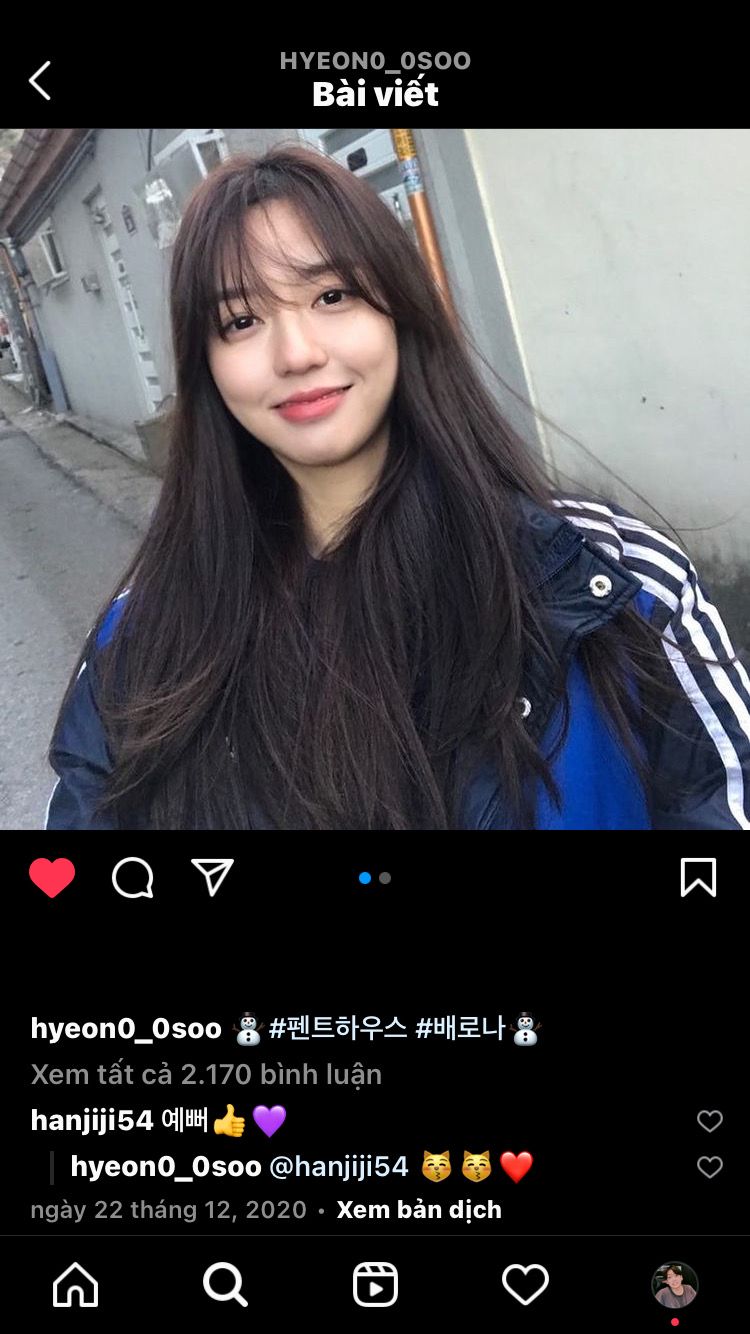Share the post with paper plane icon
The height and width of the screenshot is (1334, 750).
pyautogui.click(x=212, y=878)
